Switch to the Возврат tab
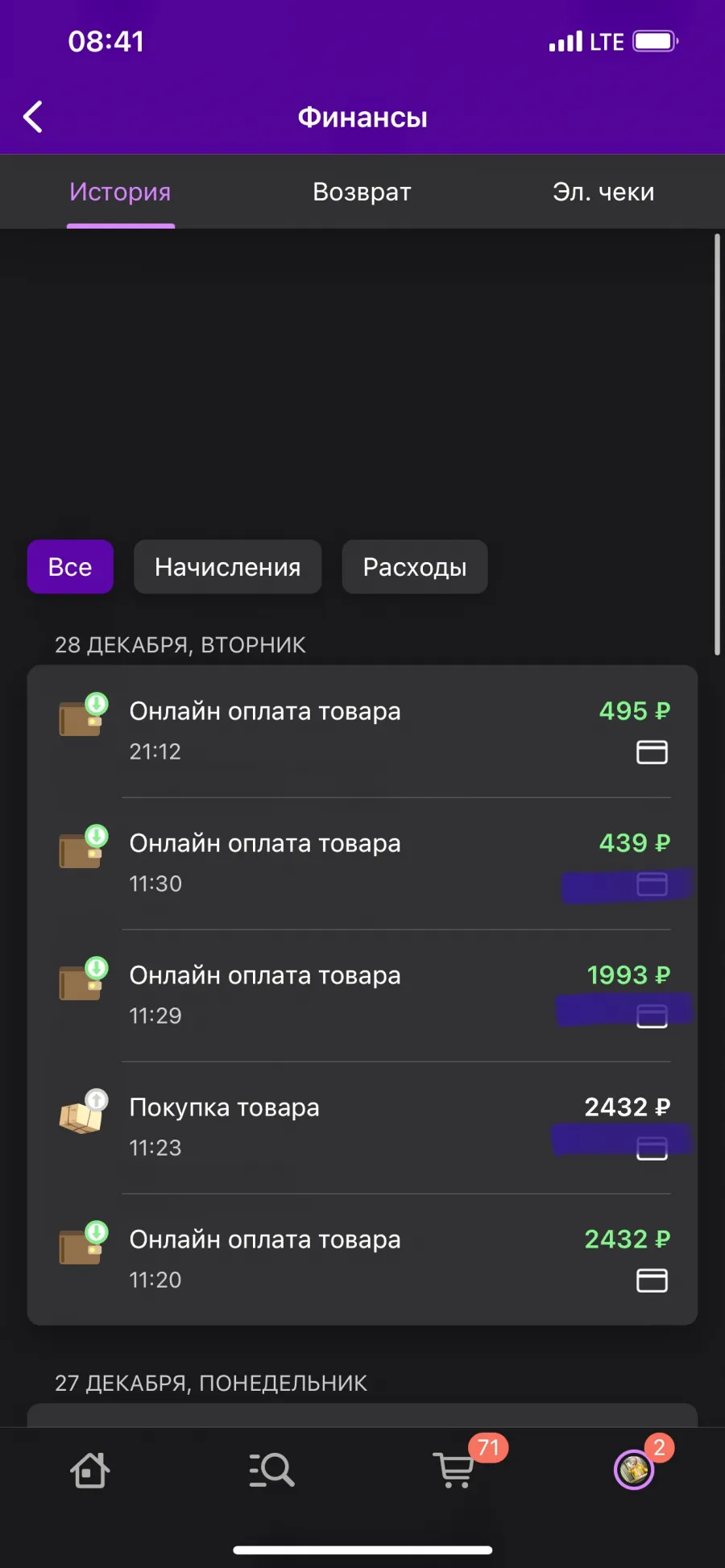The image size is (725, 1568). (x=362, y=192)
